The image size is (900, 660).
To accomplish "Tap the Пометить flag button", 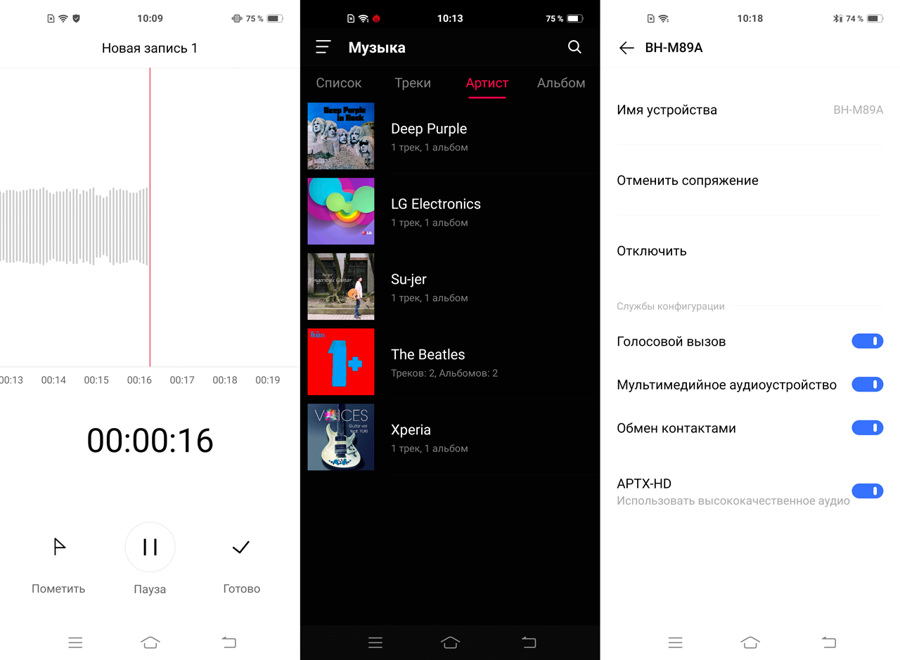I will (x=59, y=548).
